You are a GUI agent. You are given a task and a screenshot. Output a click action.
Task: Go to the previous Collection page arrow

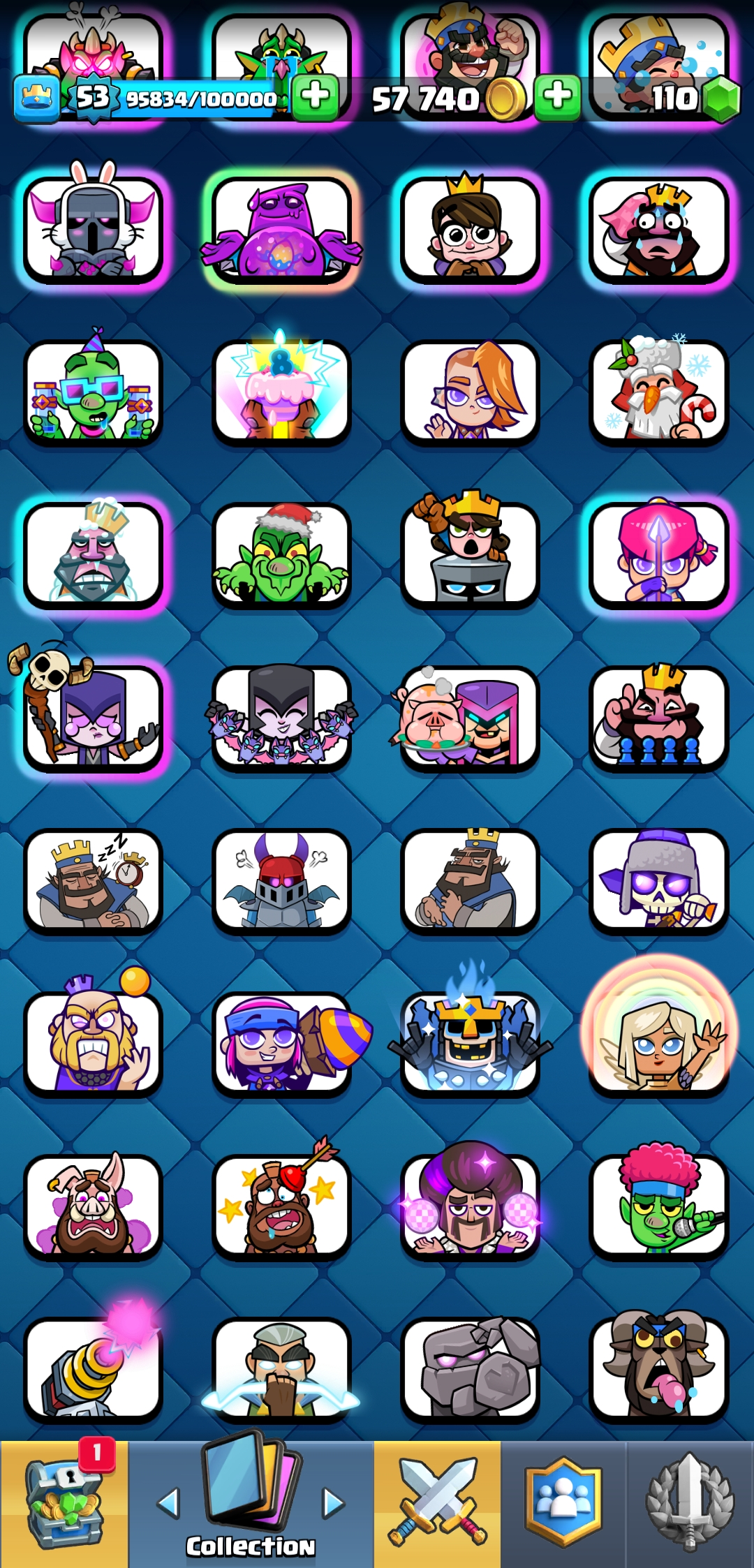[169, 1503]
